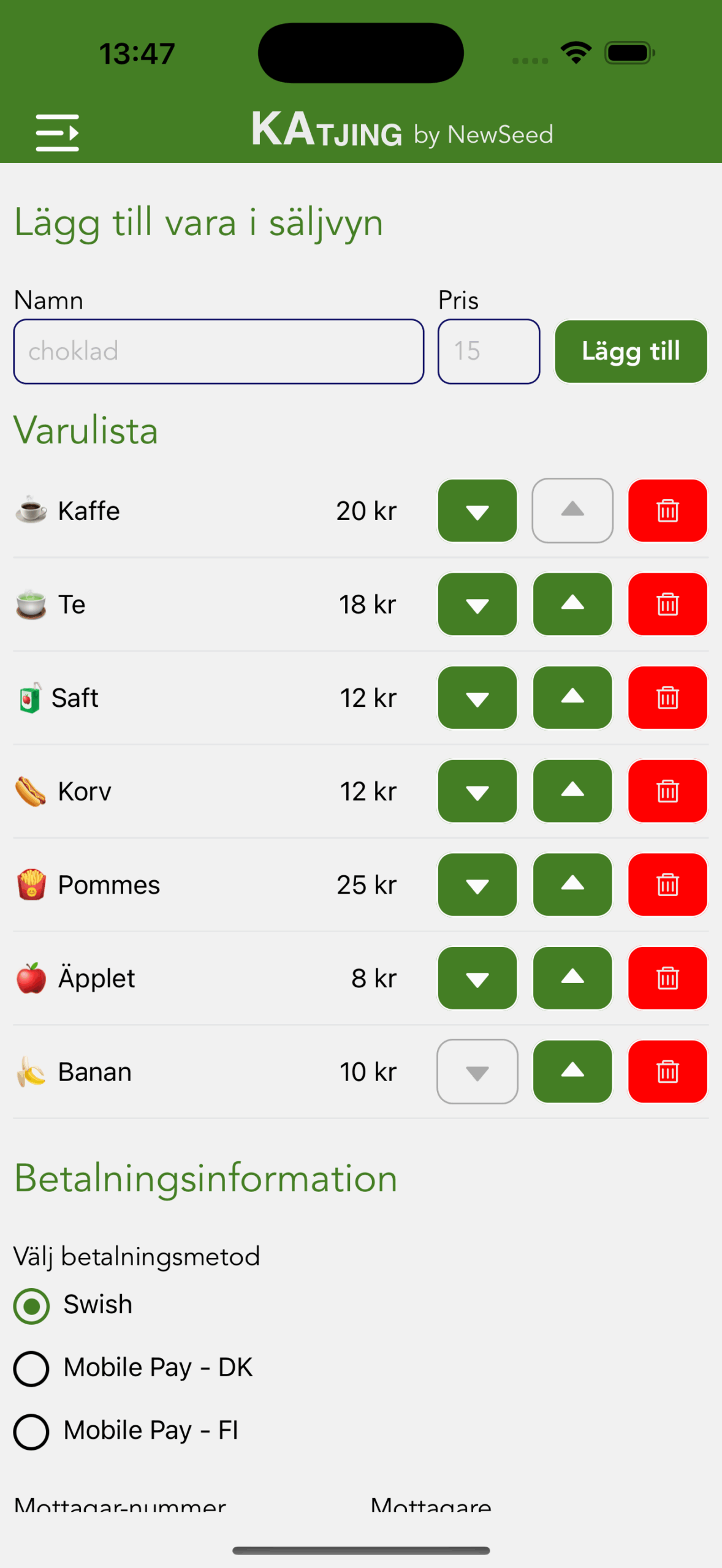Delete the Äpplet item
The height and width of the screenshot is (1568, 722).
tap(667, 978)
